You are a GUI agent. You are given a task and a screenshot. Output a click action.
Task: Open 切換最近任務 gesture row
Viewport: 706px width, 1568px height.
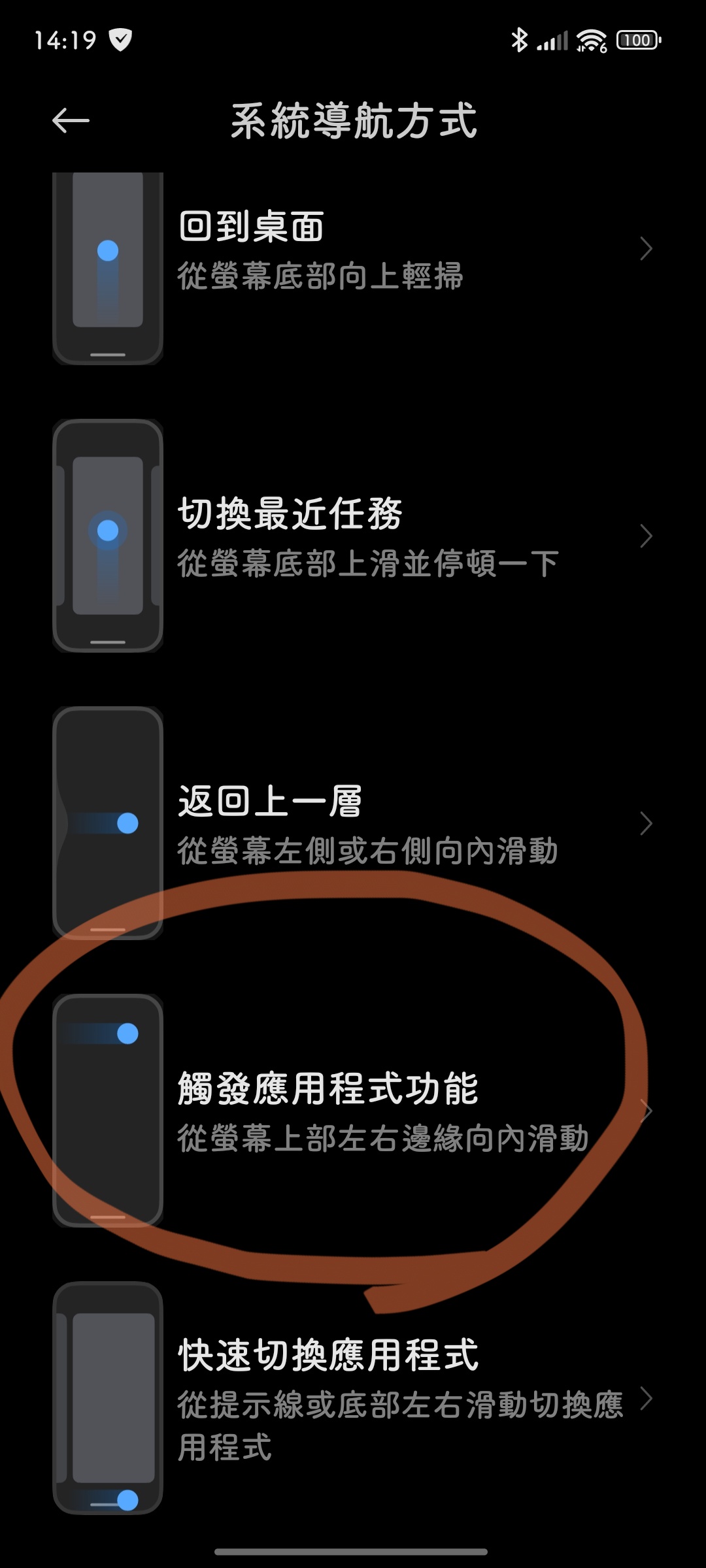pyautogui.click(x=353, y=537)
